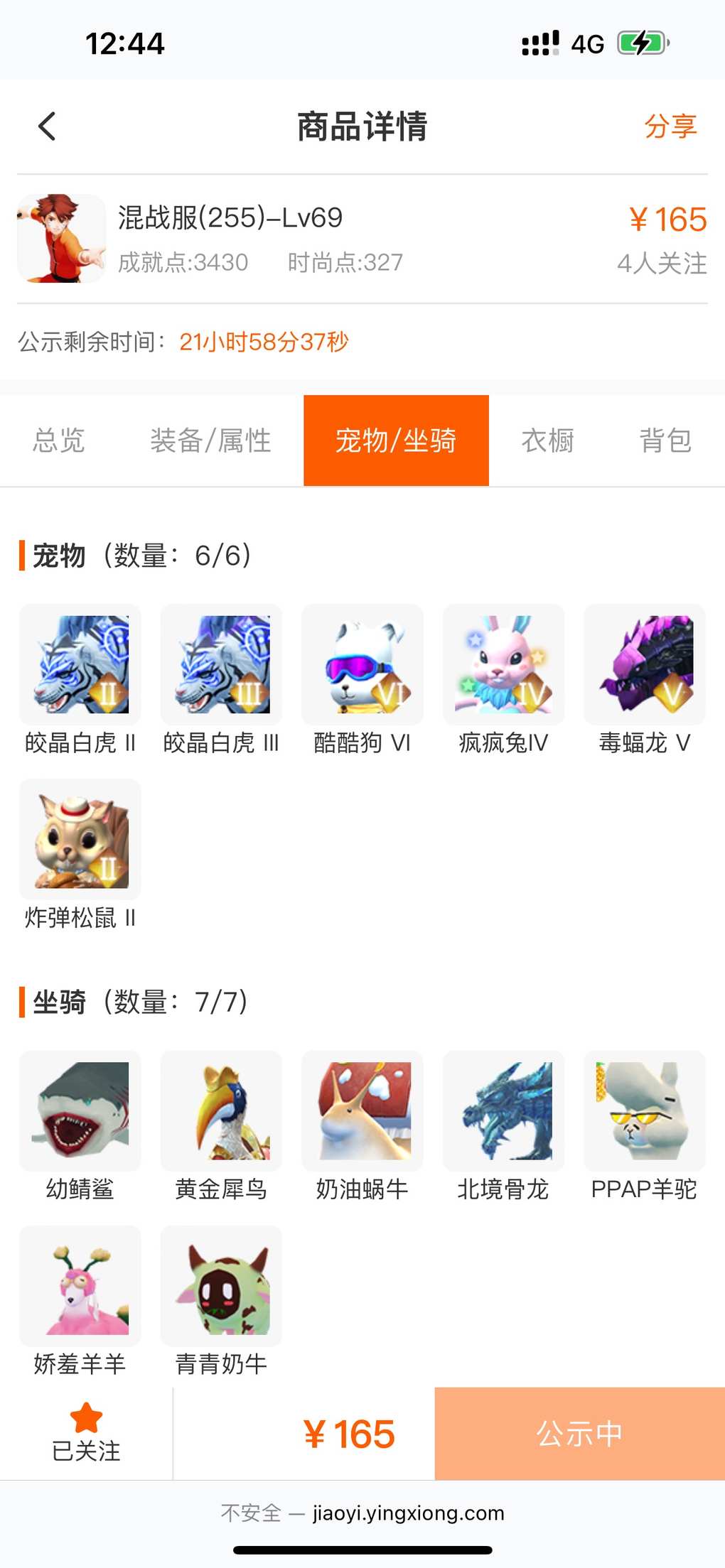The width and height of the screenshot is (725, 1568).
Task: Tap the 奶油蜗牛 mount
Action: [x=362, y=1111]
